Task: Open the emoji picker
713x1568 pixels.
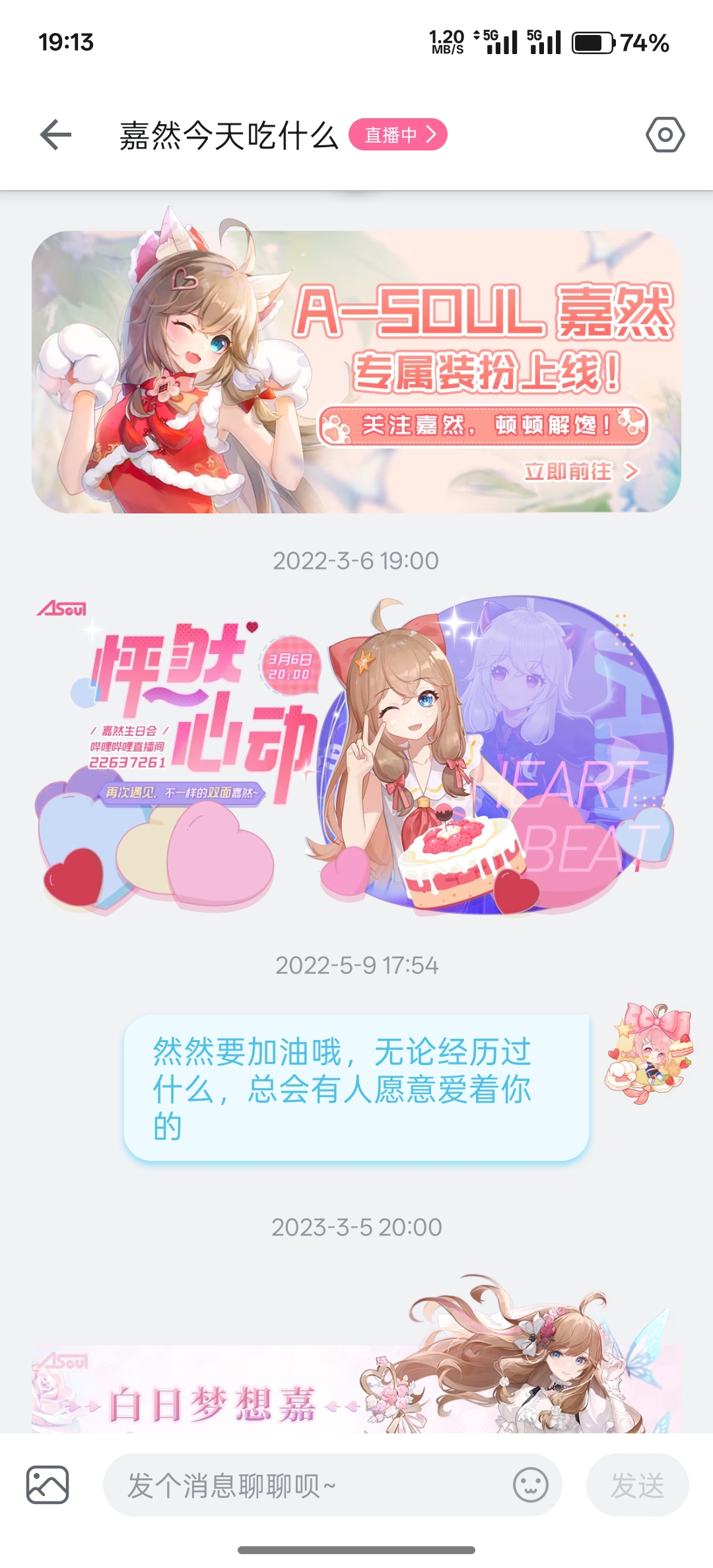Action: tap(531, 1485)
